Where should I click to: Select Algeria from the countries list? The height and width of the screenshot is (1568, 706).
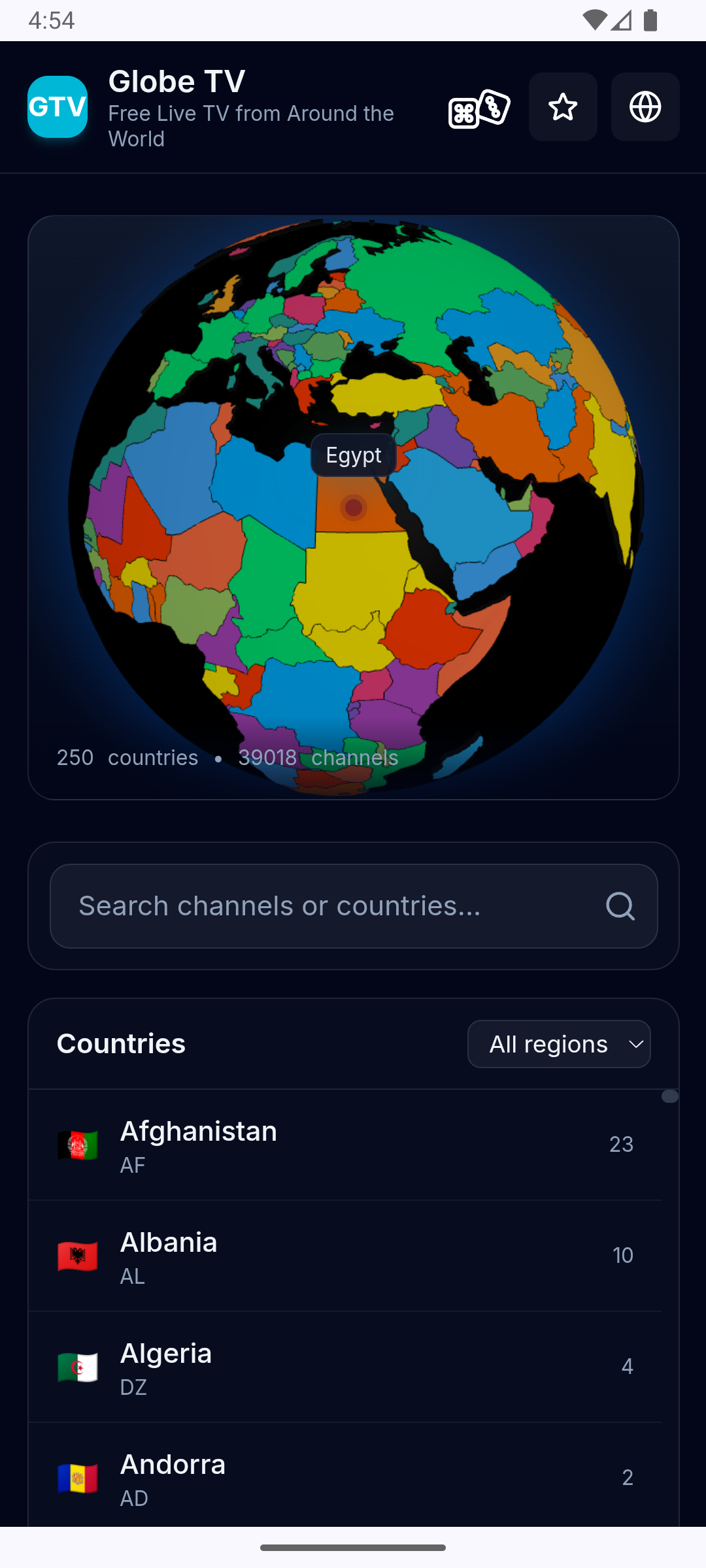(x=345, y=1367)
